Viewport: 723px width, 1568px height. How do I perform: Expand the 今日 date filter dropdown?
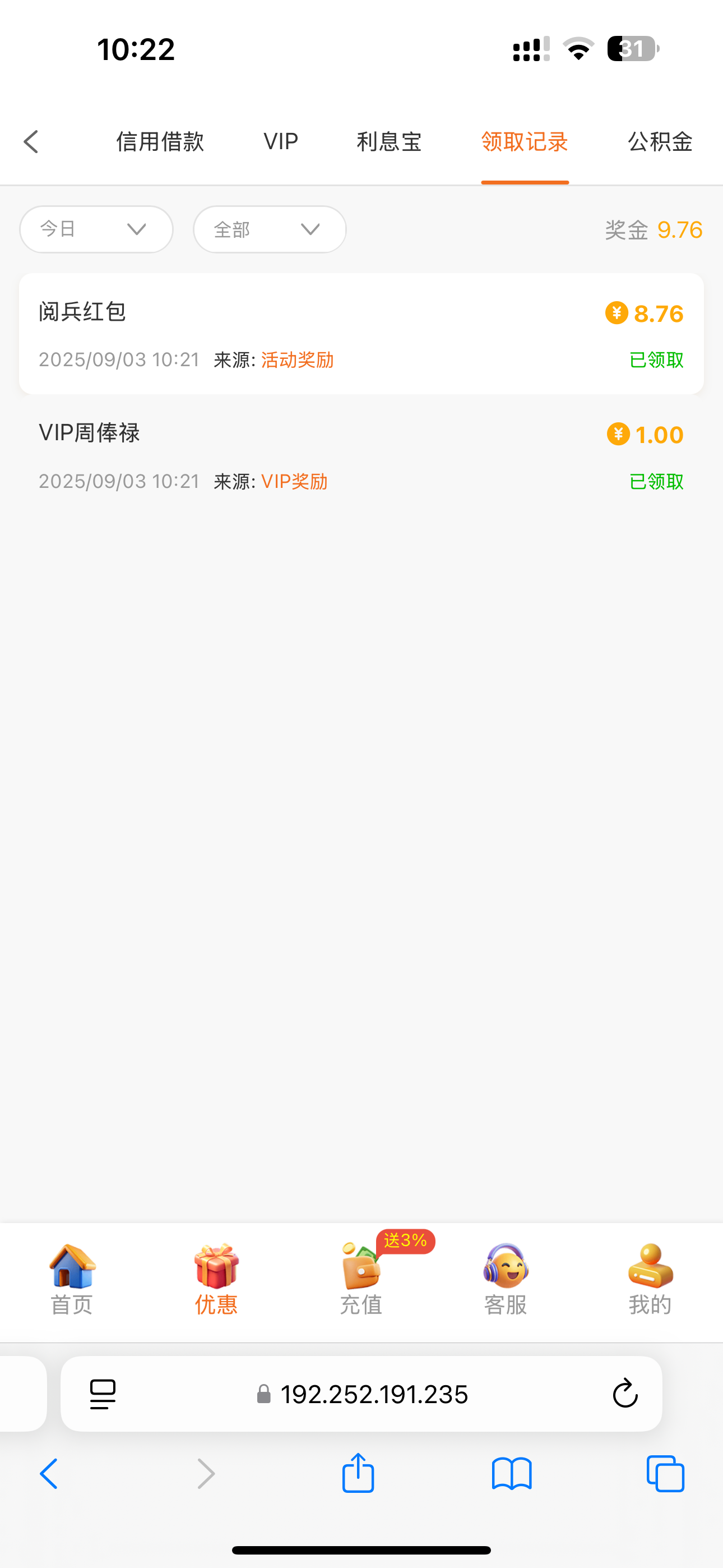(x=96, y=229)
